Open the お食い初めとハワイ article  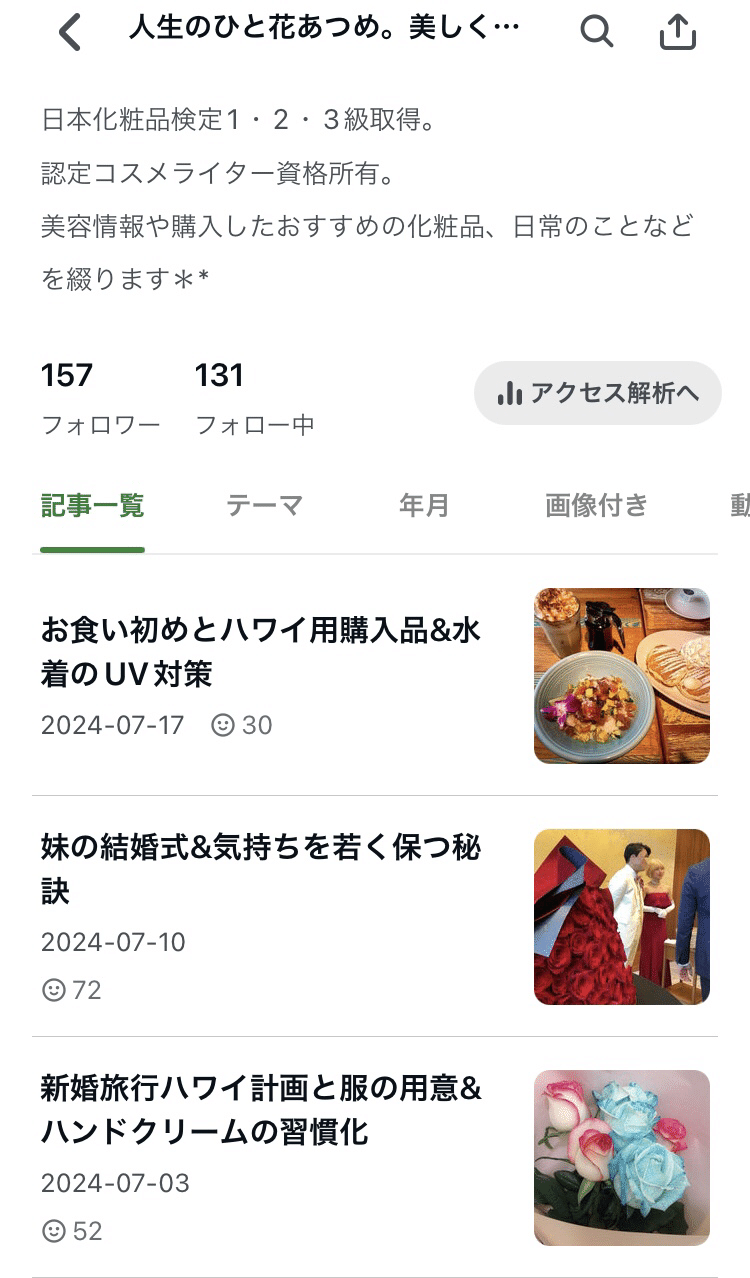(x=260, y=648)
